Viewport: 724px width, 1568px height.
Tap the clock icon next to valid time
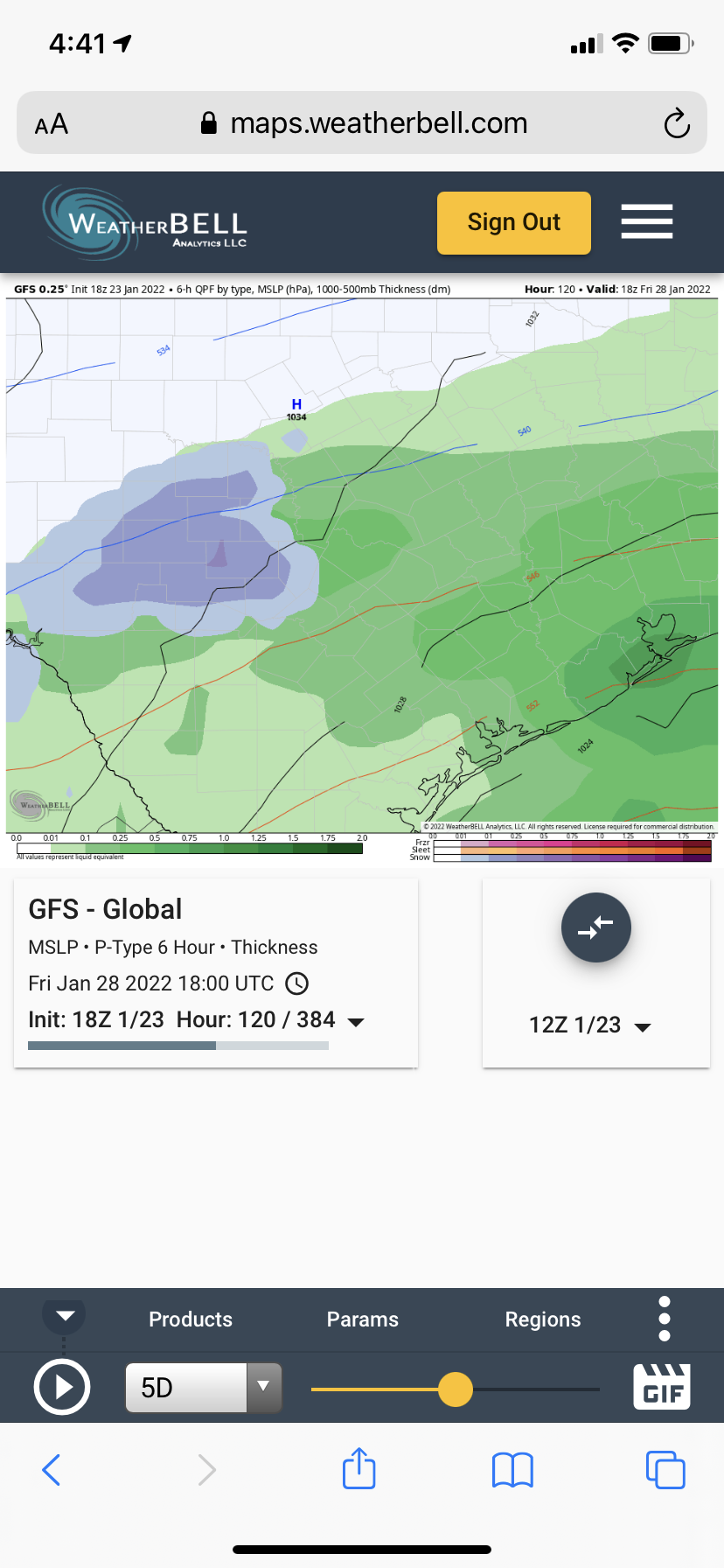(x=297, y=983)
